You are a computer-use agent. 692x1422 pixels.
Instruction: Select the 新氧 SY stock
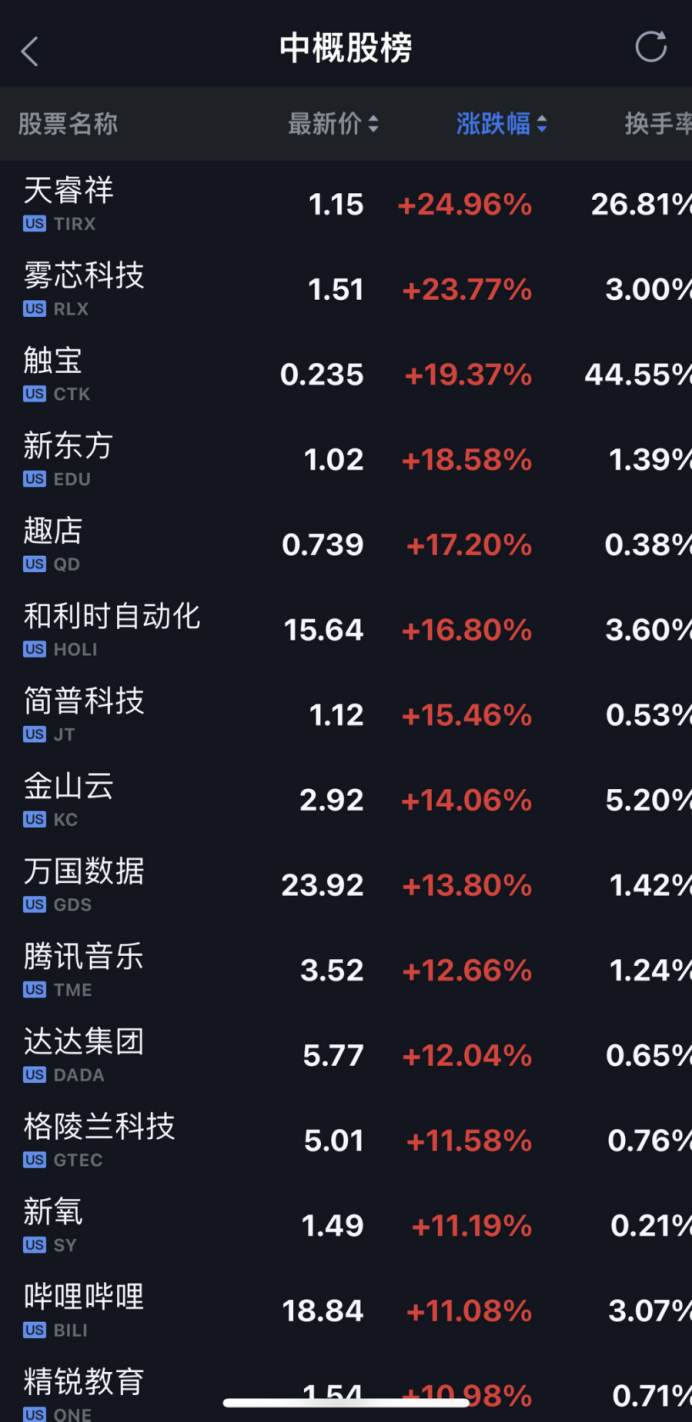click(x=54, y=1223)
